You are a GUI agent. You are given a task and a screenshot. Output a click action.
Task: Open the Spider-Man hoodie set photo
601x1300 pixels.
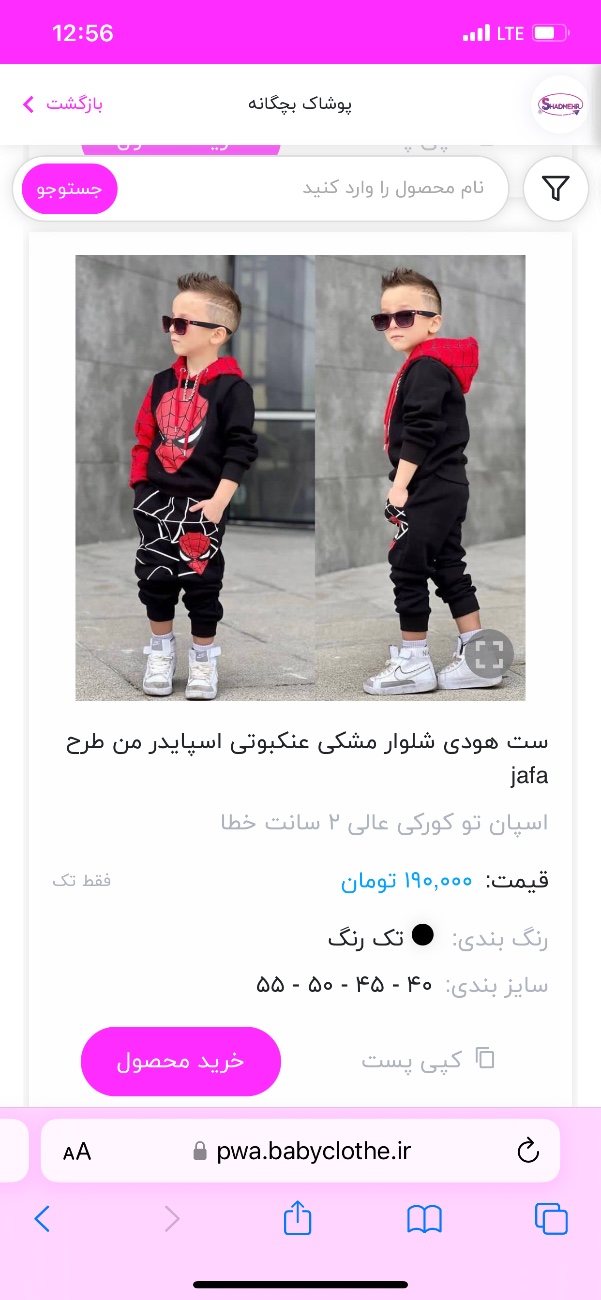[300, 477]
